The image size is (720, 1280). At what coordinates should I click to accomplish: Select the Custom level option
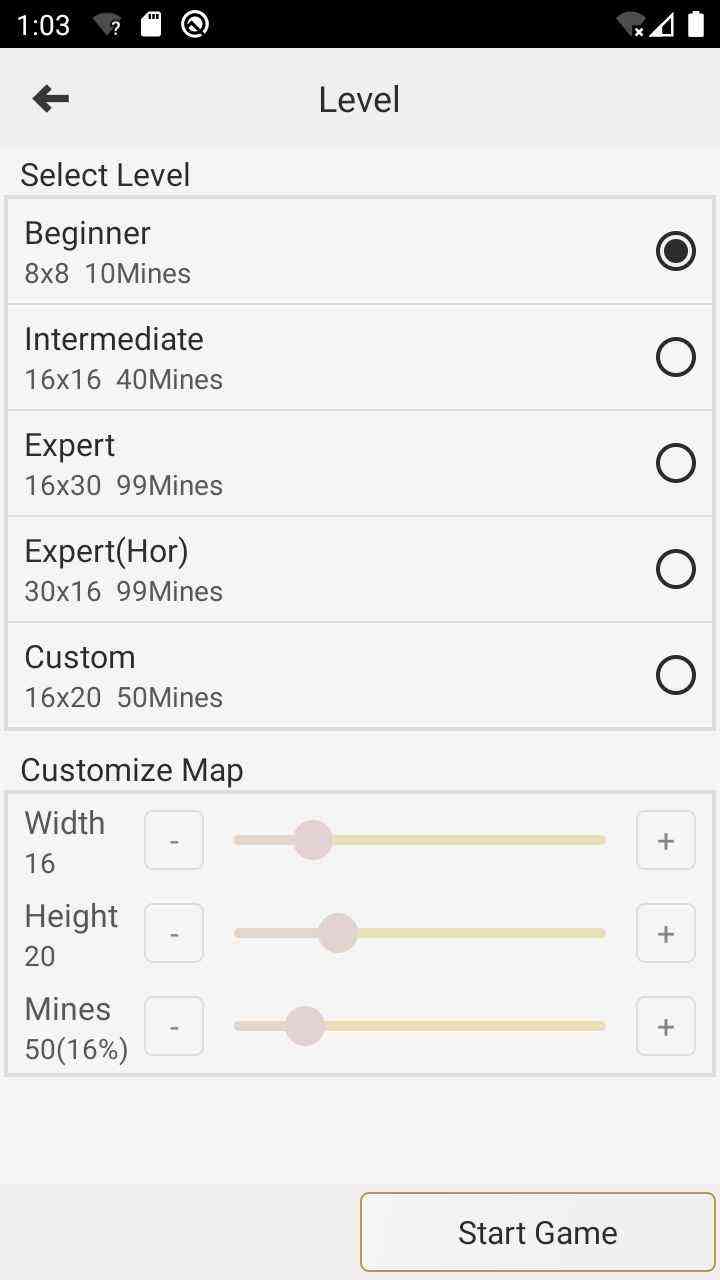tap(360, 676)
